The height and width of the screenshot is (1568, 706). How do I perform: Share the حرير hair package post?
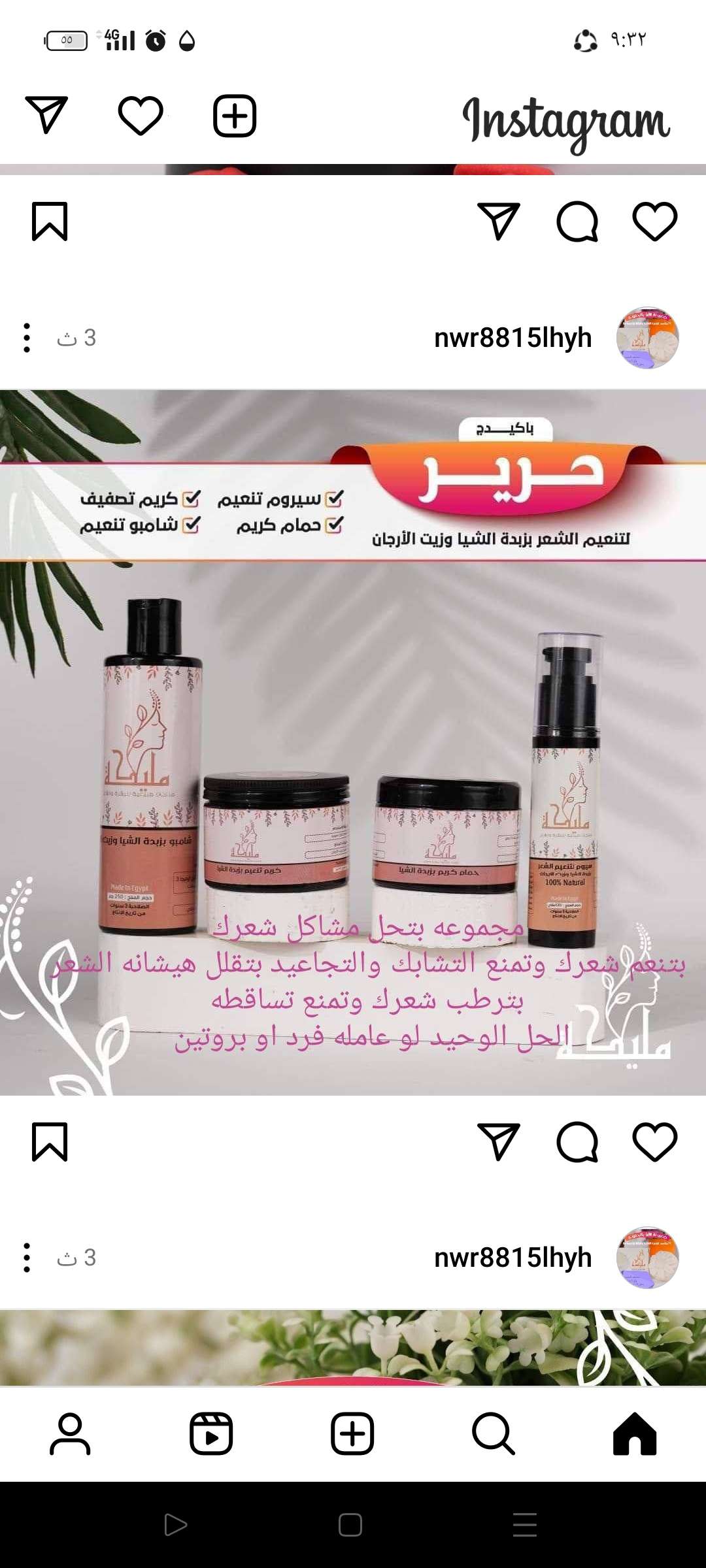pos(499,1142)
